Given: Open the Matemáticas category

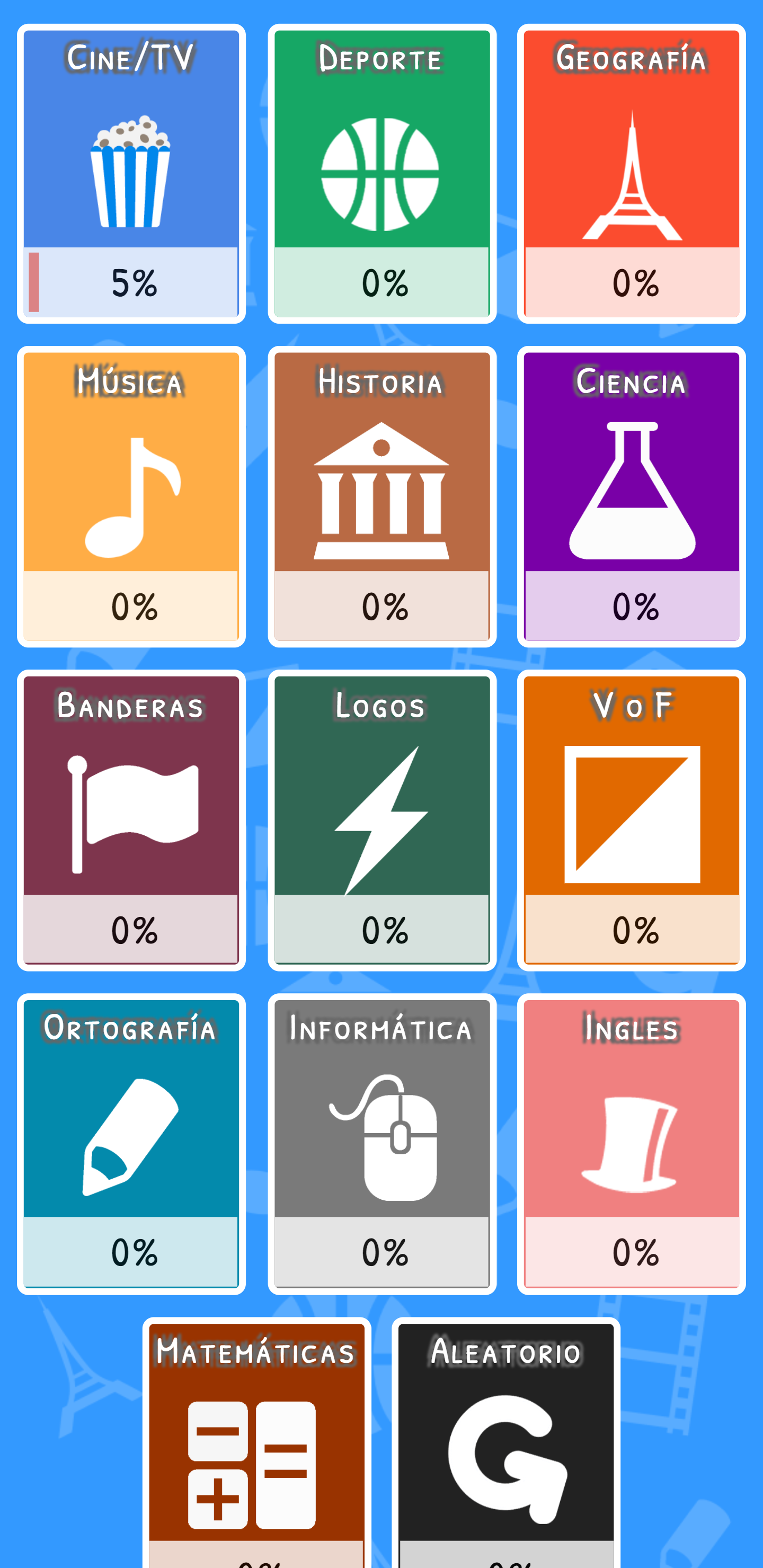Looking at the screenshot, I should coord(256,1449).
